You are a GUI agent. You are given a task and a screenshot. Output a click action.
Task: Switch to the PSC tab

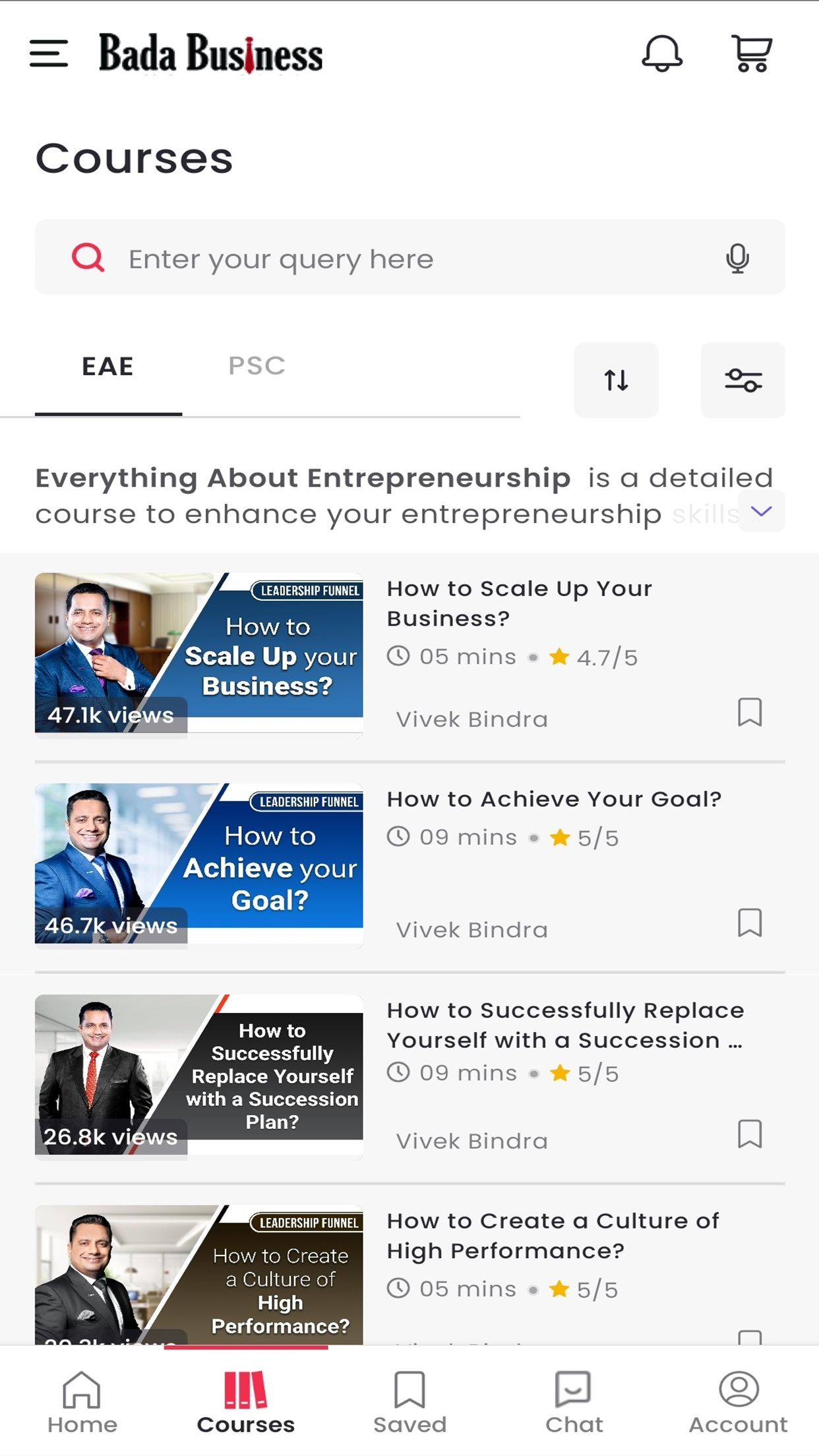pyautogui.click(x=257, y=366)
